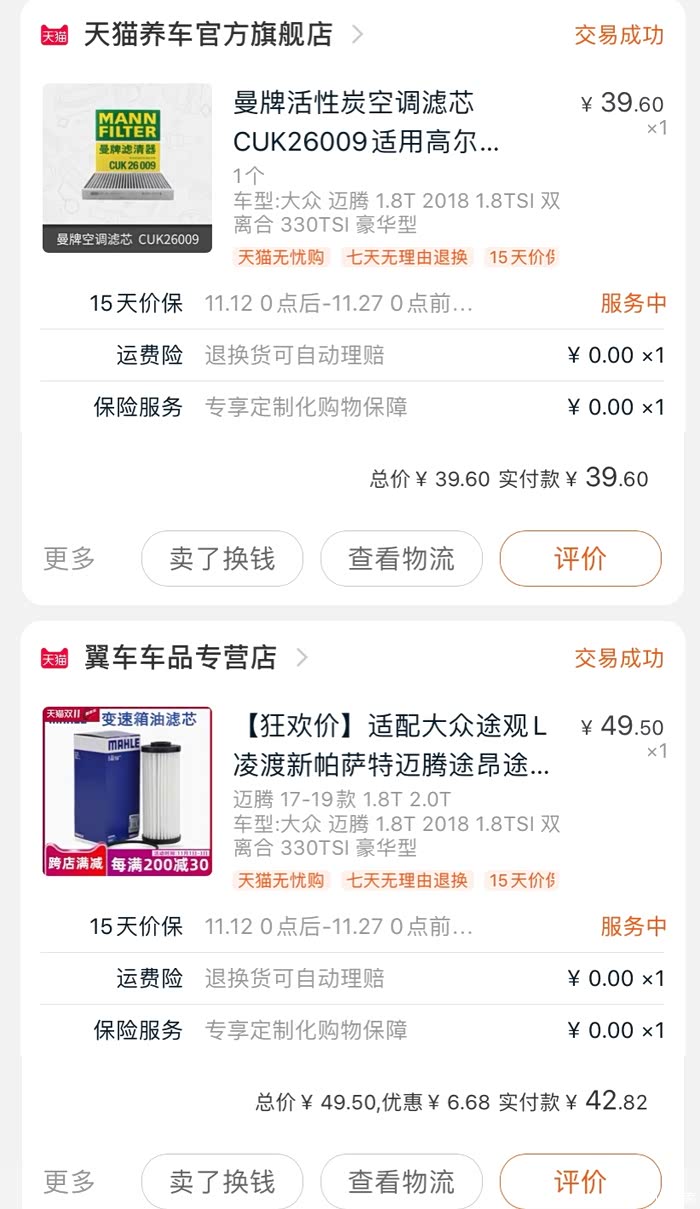
Task: Tap 评价 for the 翼车车品专营店 order
Action: [x=580, y=1181]
